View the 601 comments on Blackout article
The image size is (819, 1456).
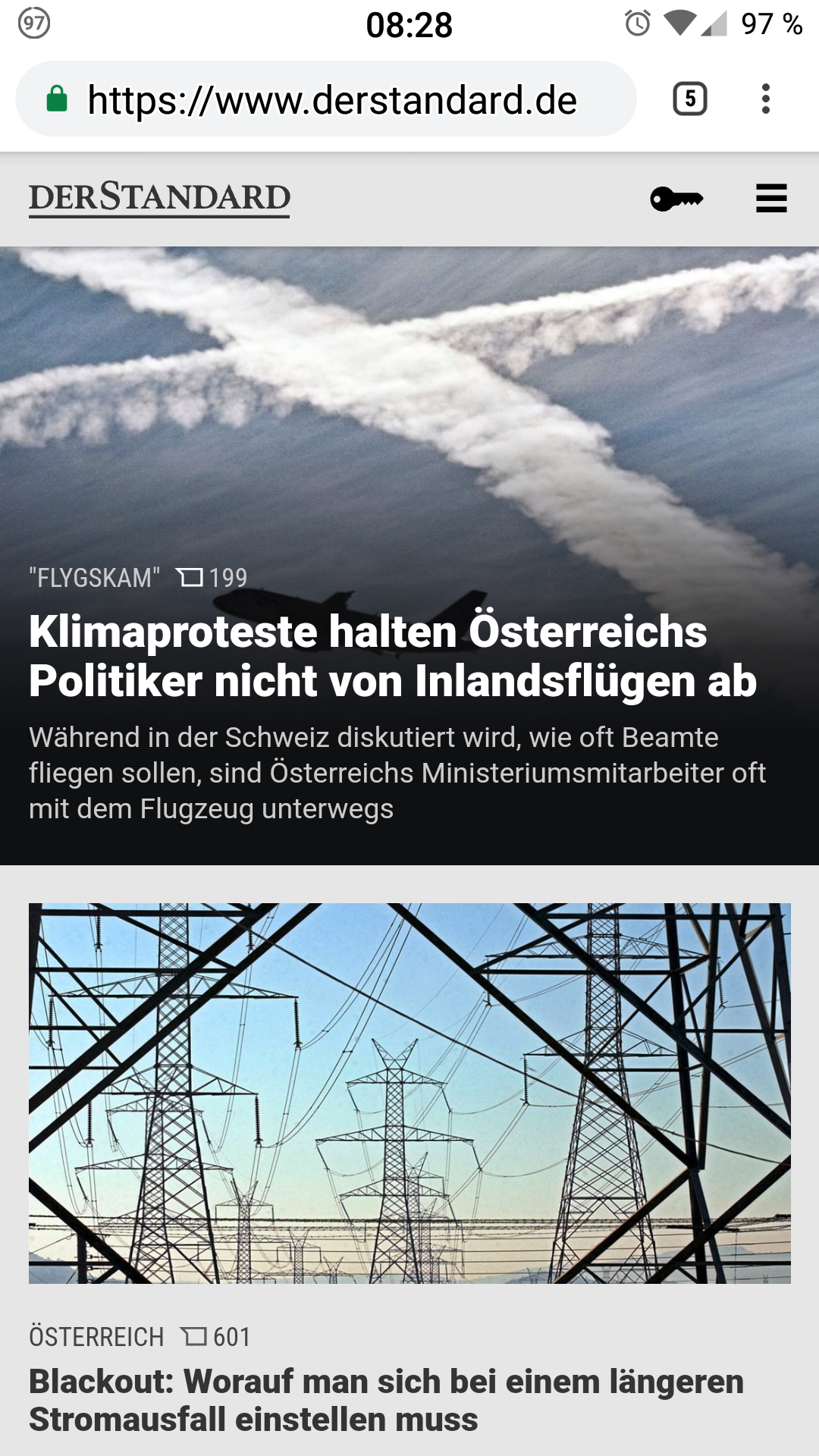tap(217, 1337)
